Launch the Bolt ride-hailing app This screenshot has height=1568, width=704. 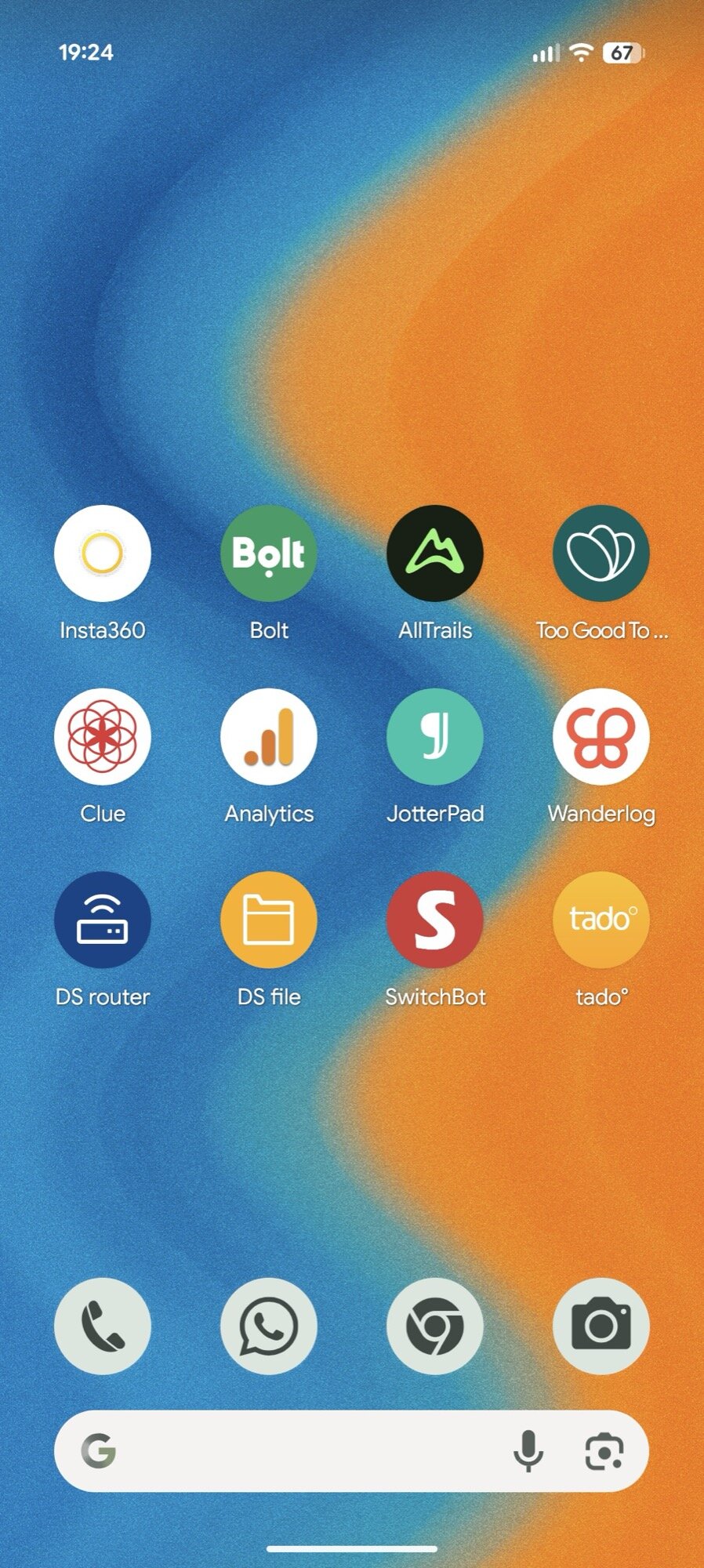point(269,554)
